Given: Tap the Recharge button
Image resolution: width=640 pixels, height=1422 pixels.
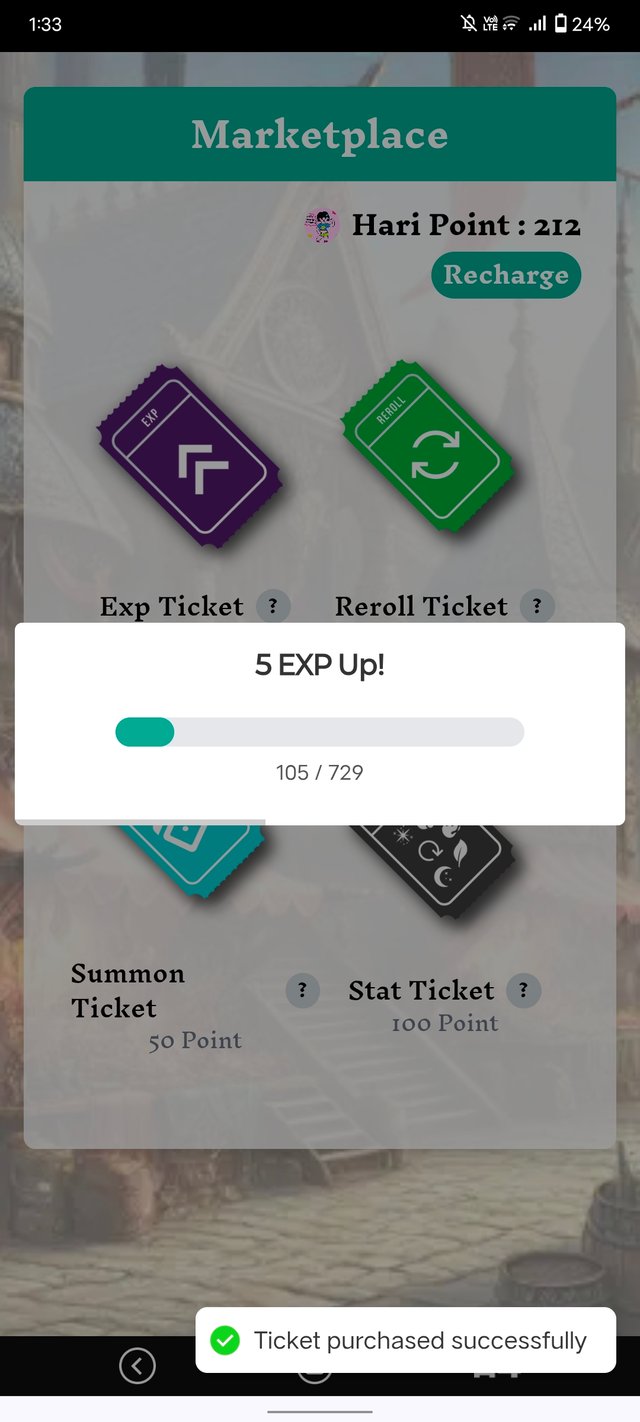Looking at the screenshot, I should pyautogui.click(x=506, y=275).
